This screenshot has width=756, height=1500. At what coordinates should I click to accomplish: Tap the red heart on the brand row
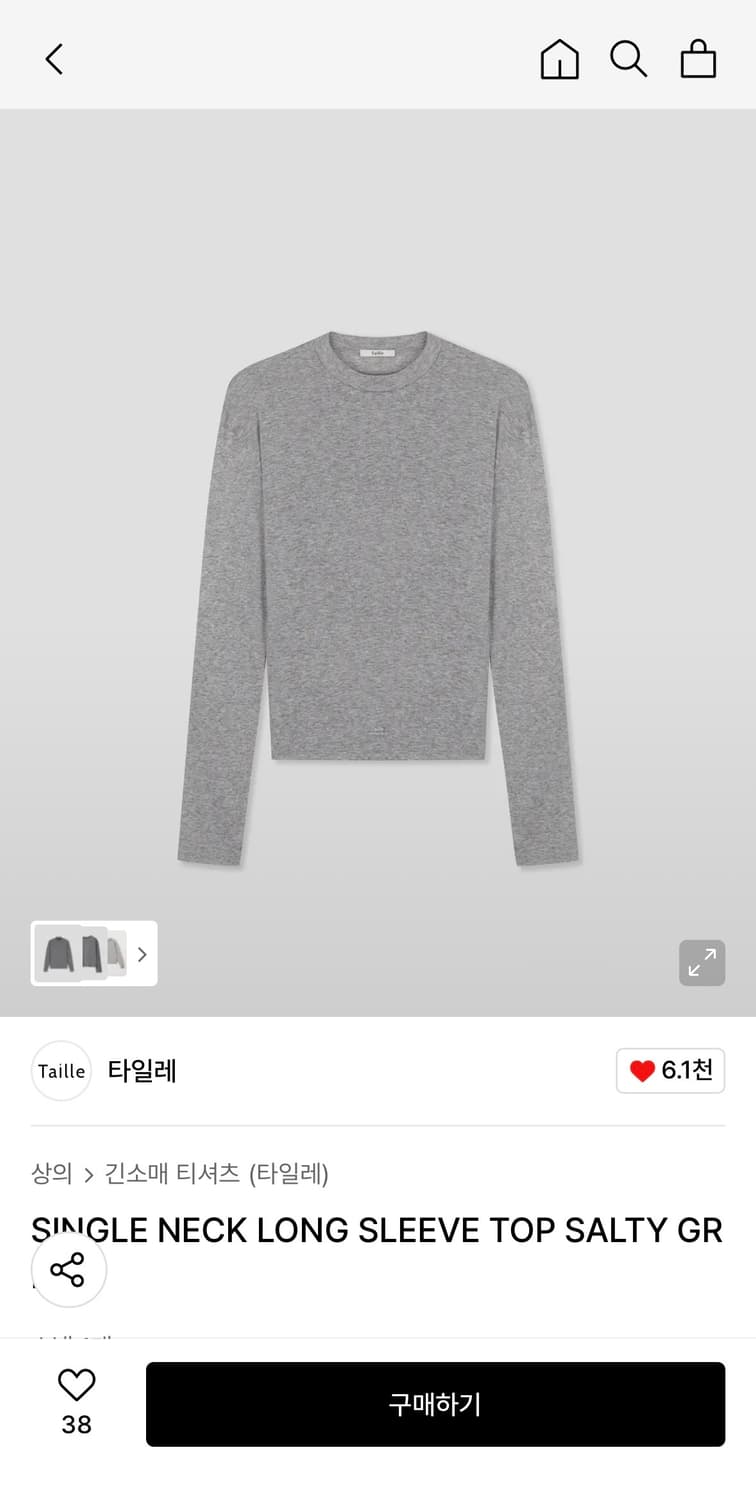click(640, 1070)
